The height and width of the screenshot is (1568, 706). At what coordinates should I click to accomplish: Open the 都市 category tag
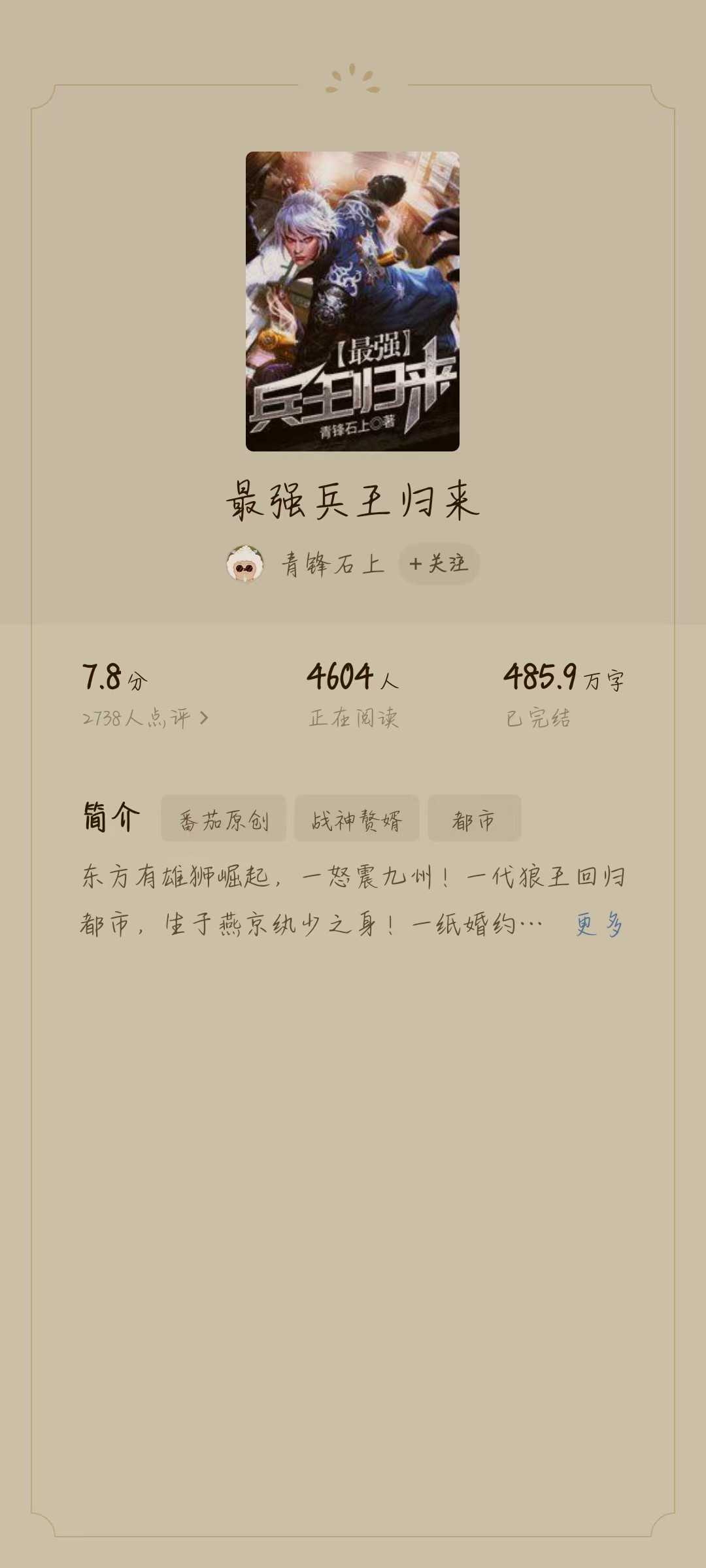[474, 819]
